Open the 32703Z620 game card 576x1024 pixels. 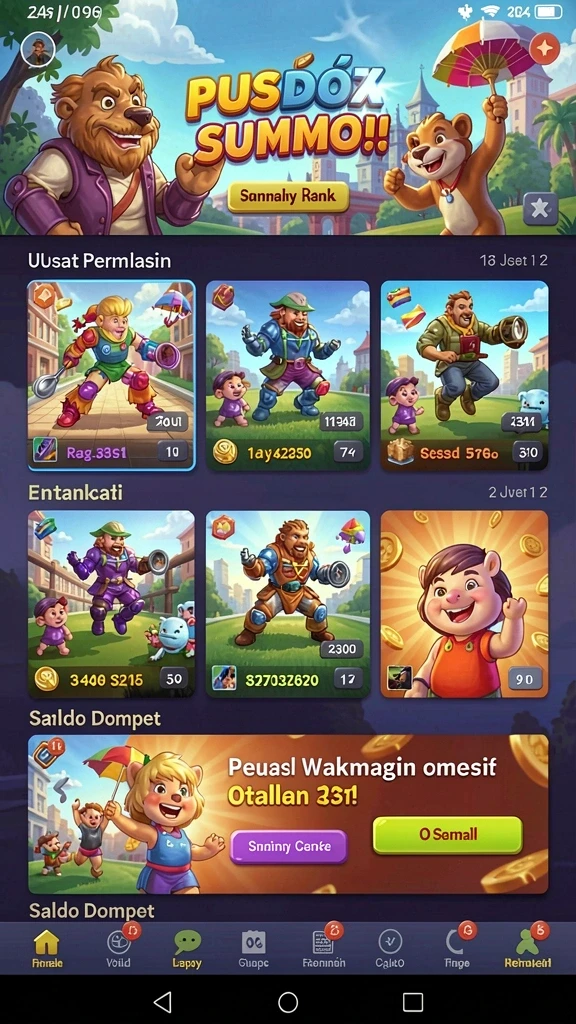point(288,603)
